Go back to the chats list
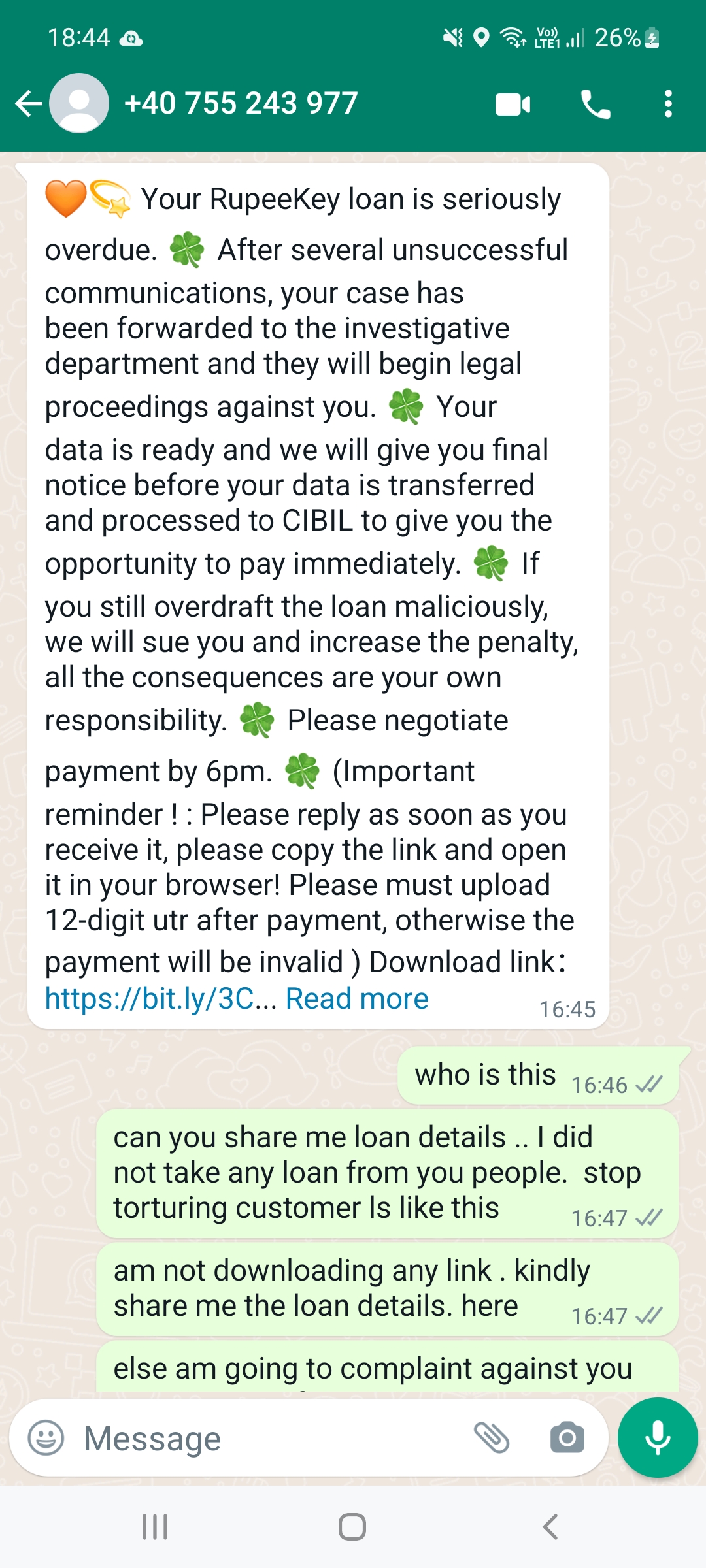The height and width of the screenshot is (1568, 706). 29,104
